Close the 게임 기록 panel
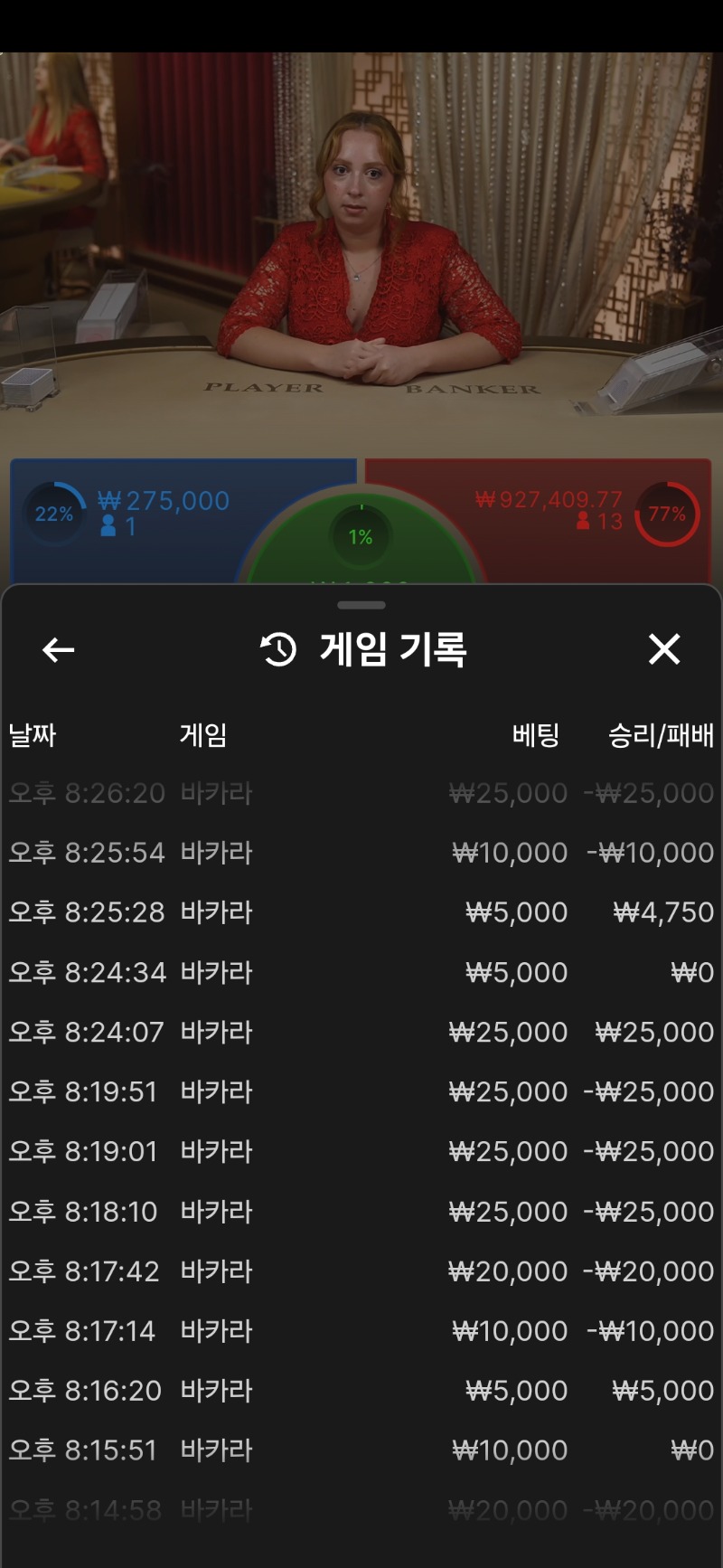723x1568 pixels. 663,649
